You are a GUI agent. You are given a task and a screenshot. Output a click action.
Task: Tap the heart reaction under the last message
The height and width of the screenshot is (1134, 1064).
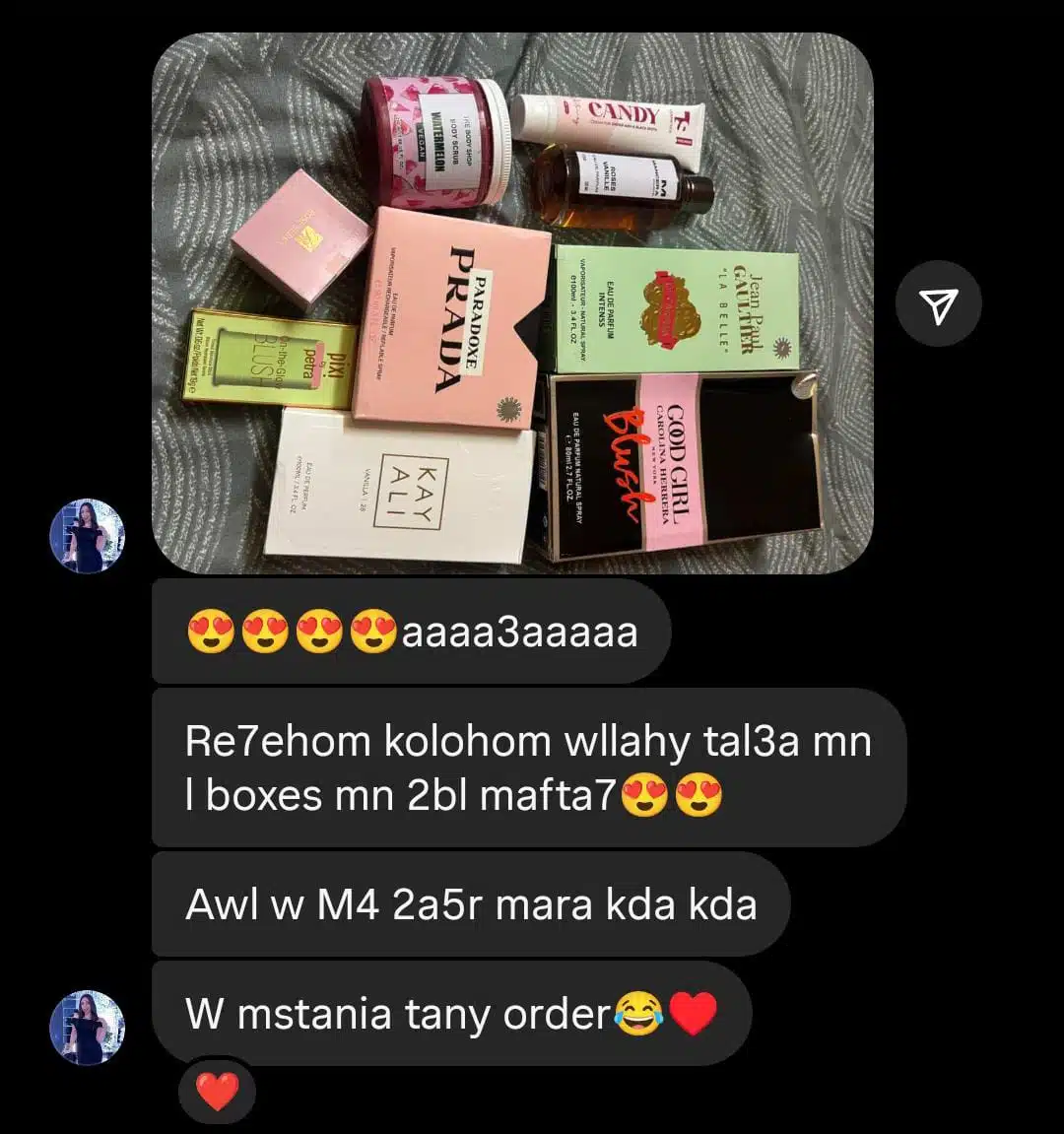217,1092
